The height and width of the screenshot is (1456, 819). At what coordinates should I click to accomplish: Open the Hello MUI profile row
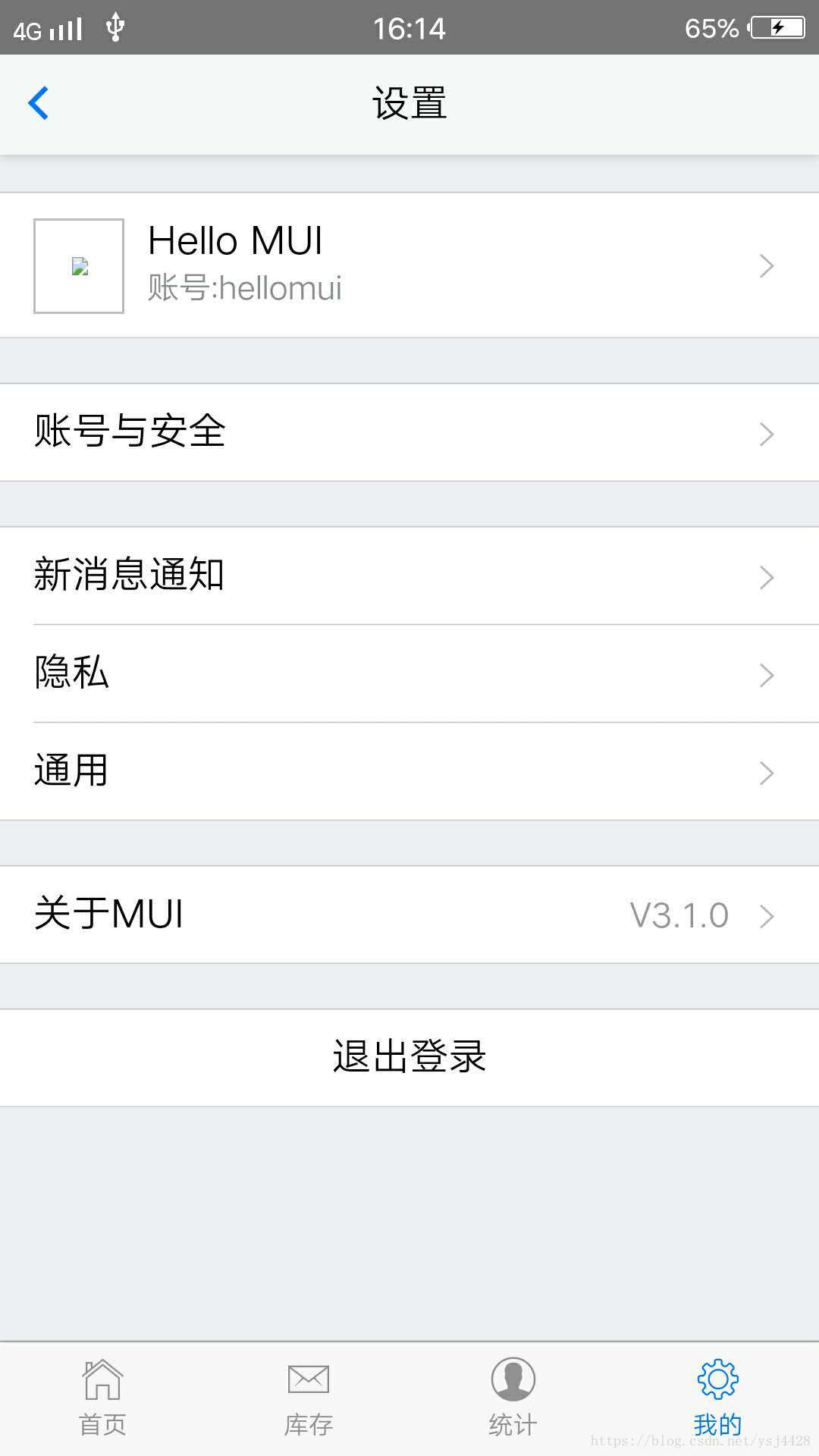409,265
